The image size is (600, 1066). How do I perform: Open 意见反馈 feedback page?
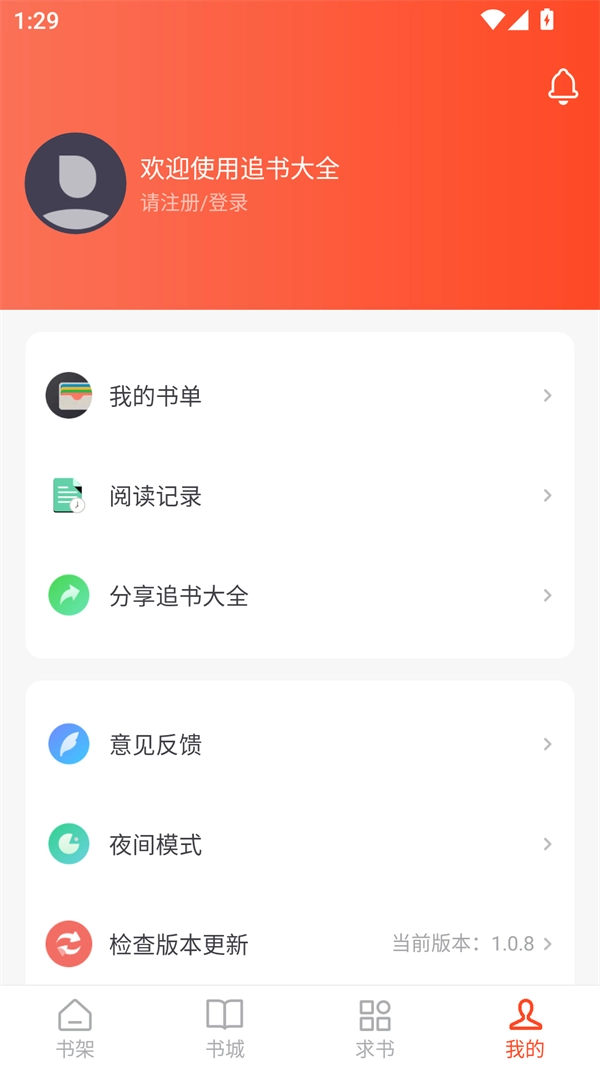[300, 745]
